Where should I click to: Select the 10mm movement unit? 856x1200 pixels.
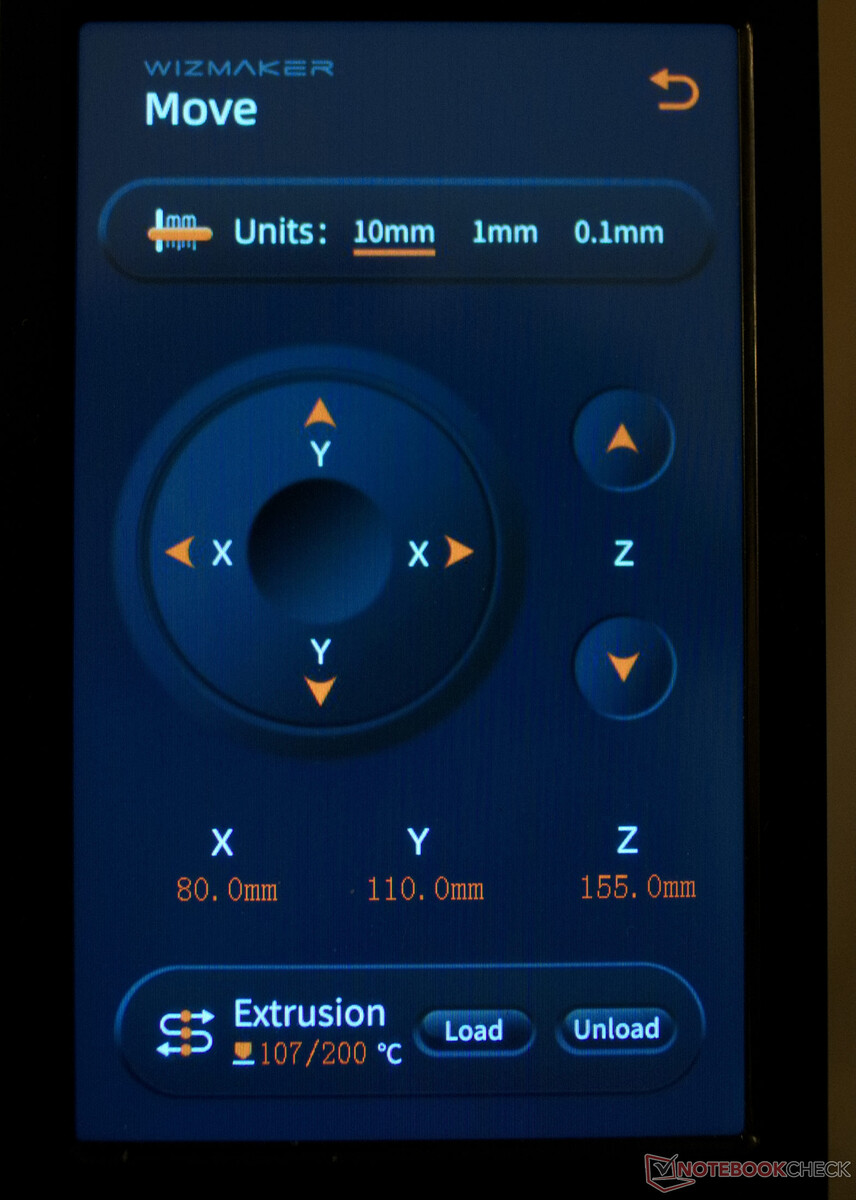tap(393, 233)
